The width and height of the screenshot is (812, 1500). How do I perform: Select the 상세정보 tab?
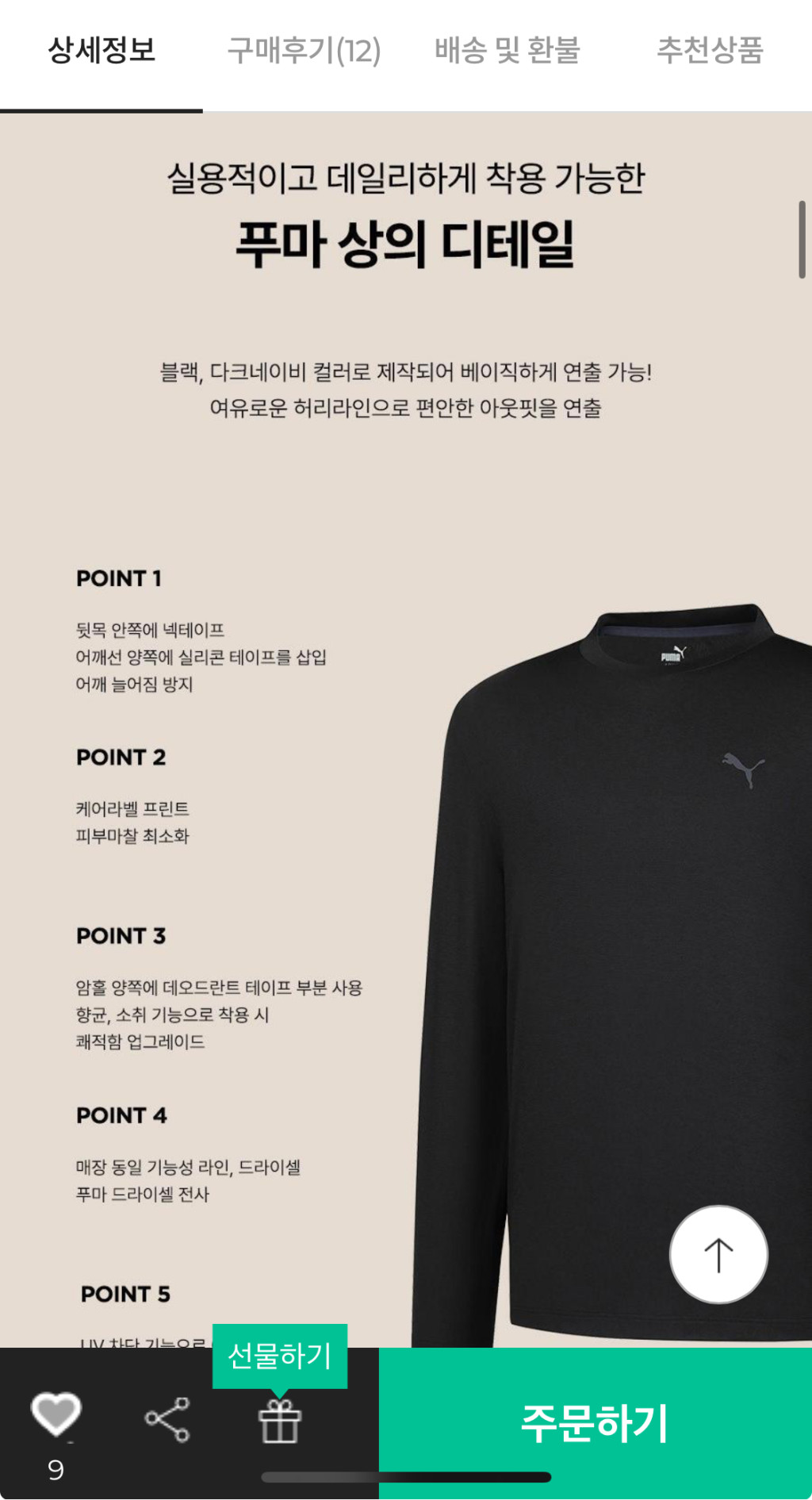click(x=101, y=51)
